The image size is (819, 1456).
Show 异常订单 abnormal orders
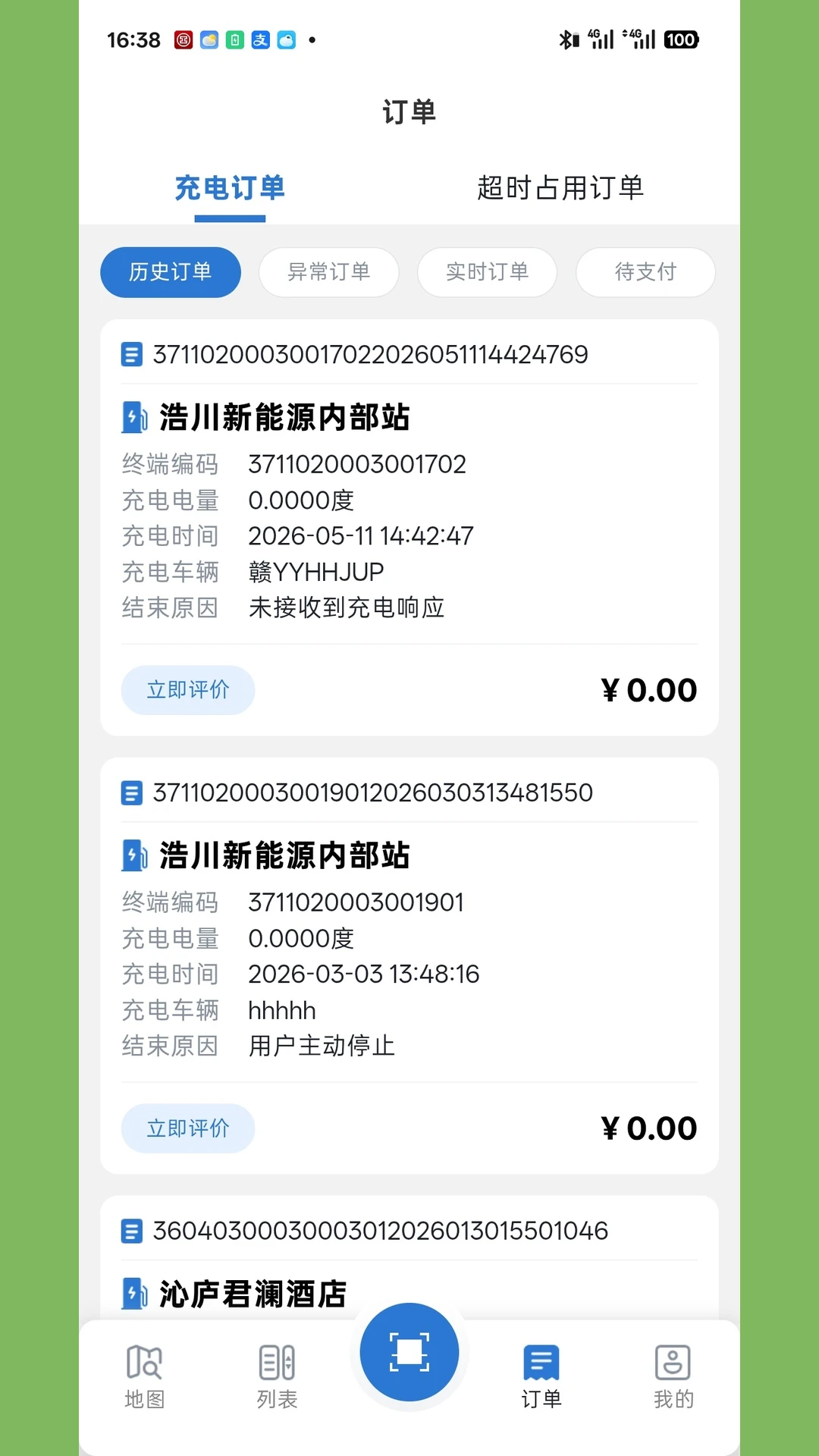(329, 272)
